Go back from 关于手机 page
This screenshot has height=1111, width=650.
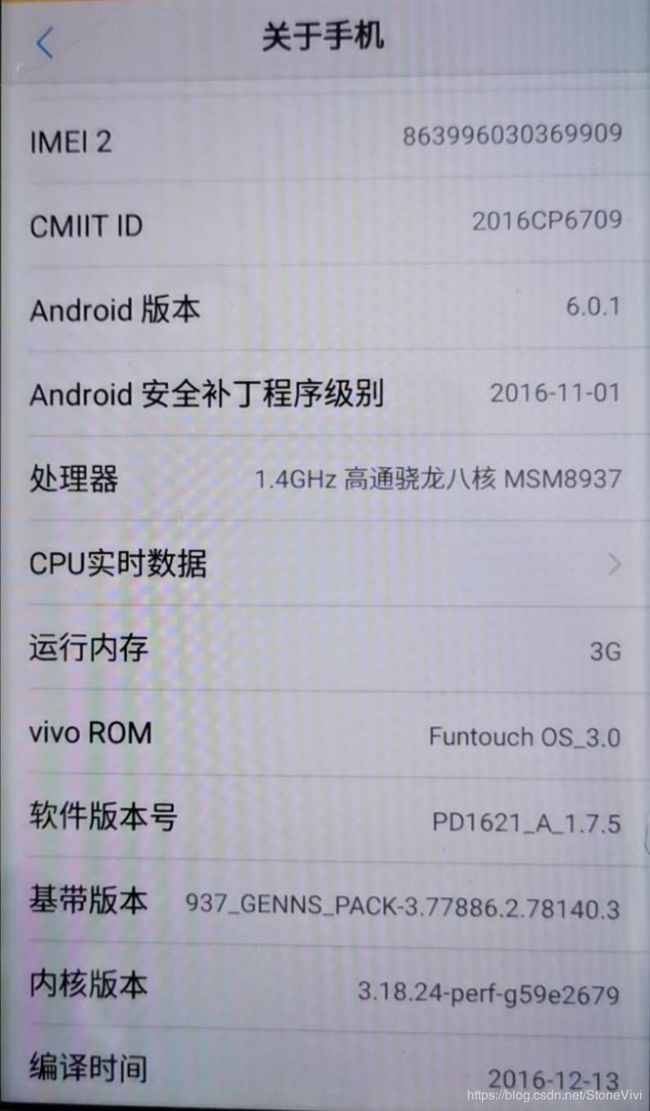tap(45, 43)
